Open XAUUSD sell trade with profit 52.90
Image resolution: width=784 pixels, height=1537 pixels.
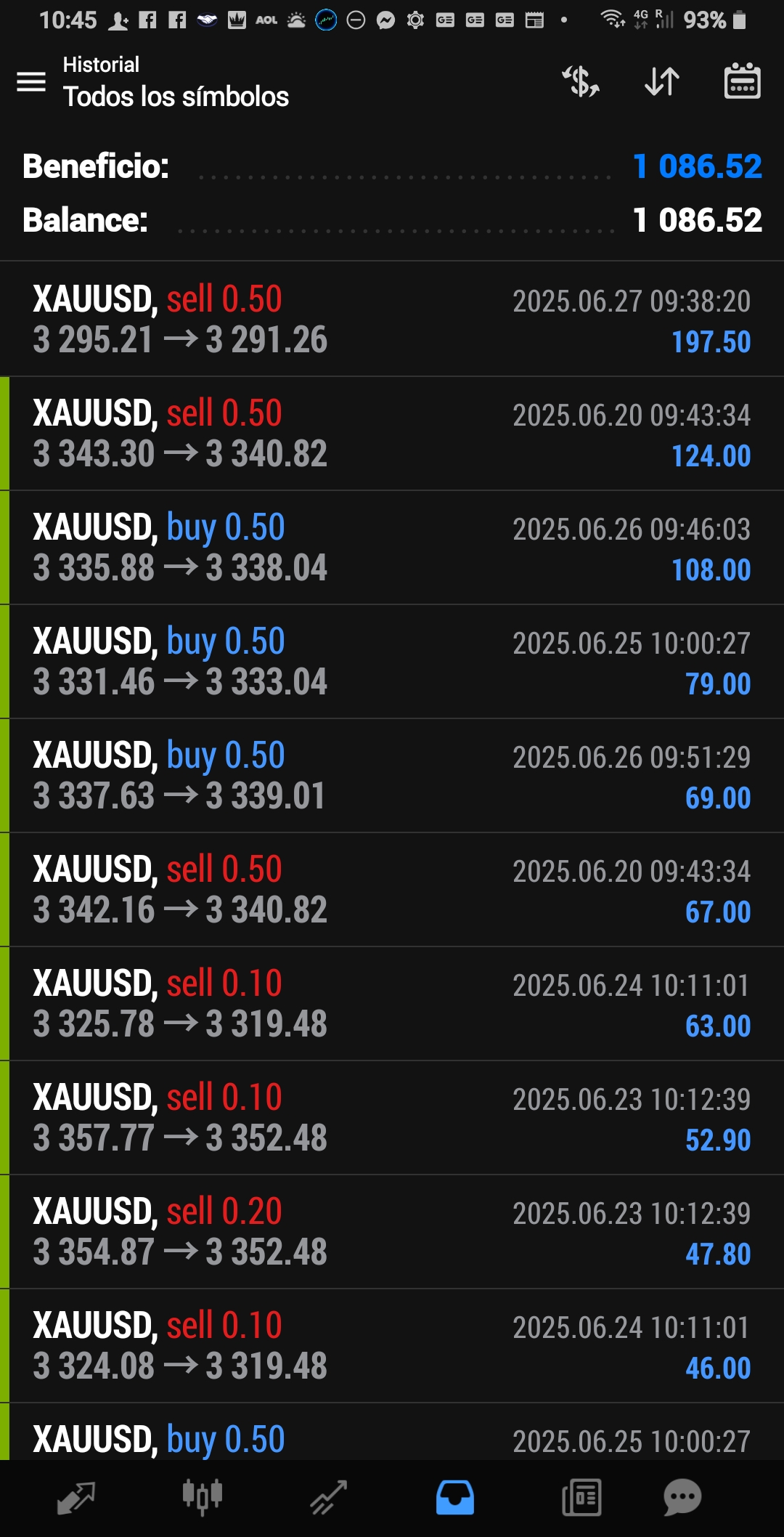click(392, 1118)
